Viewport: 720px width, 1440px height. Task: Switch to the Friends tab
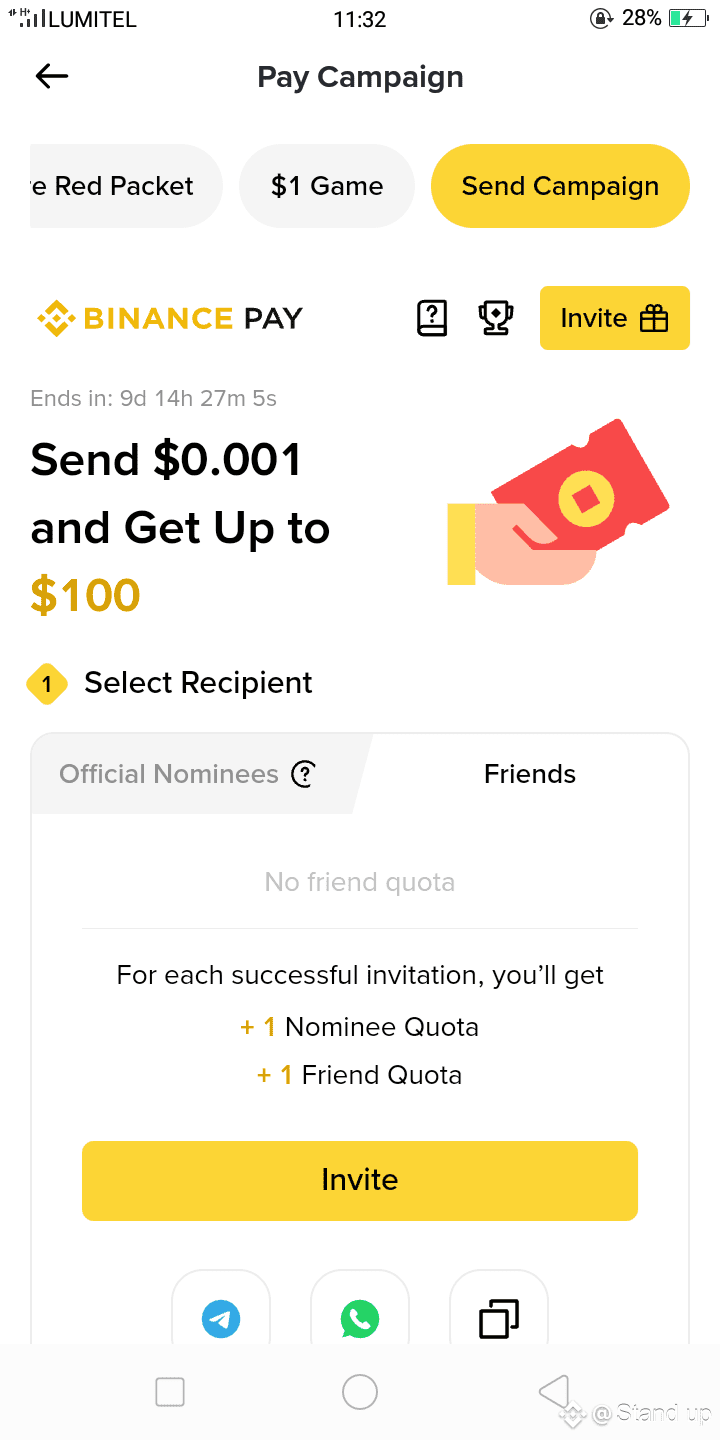coord(530,774)
